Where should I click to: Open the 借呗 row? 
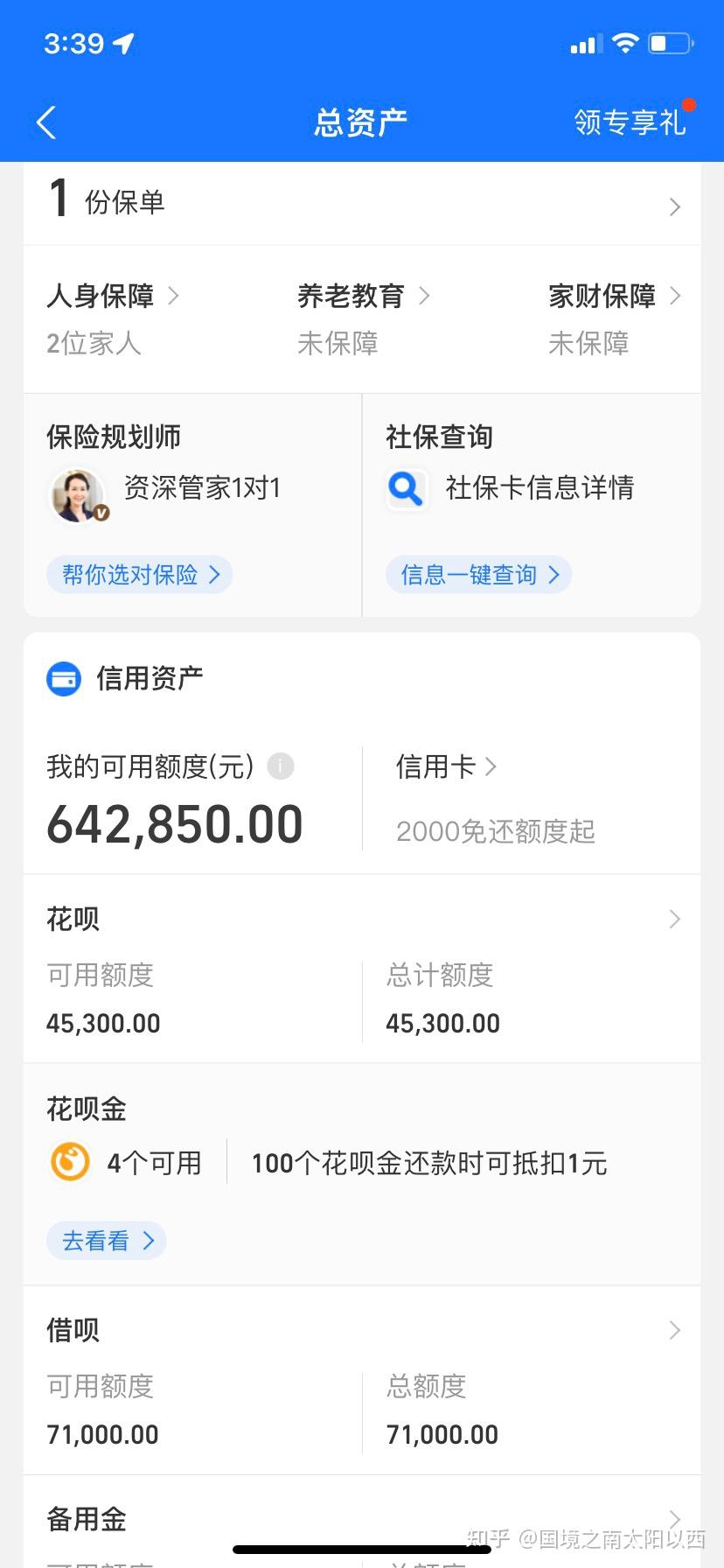(x=362, y=1380)
